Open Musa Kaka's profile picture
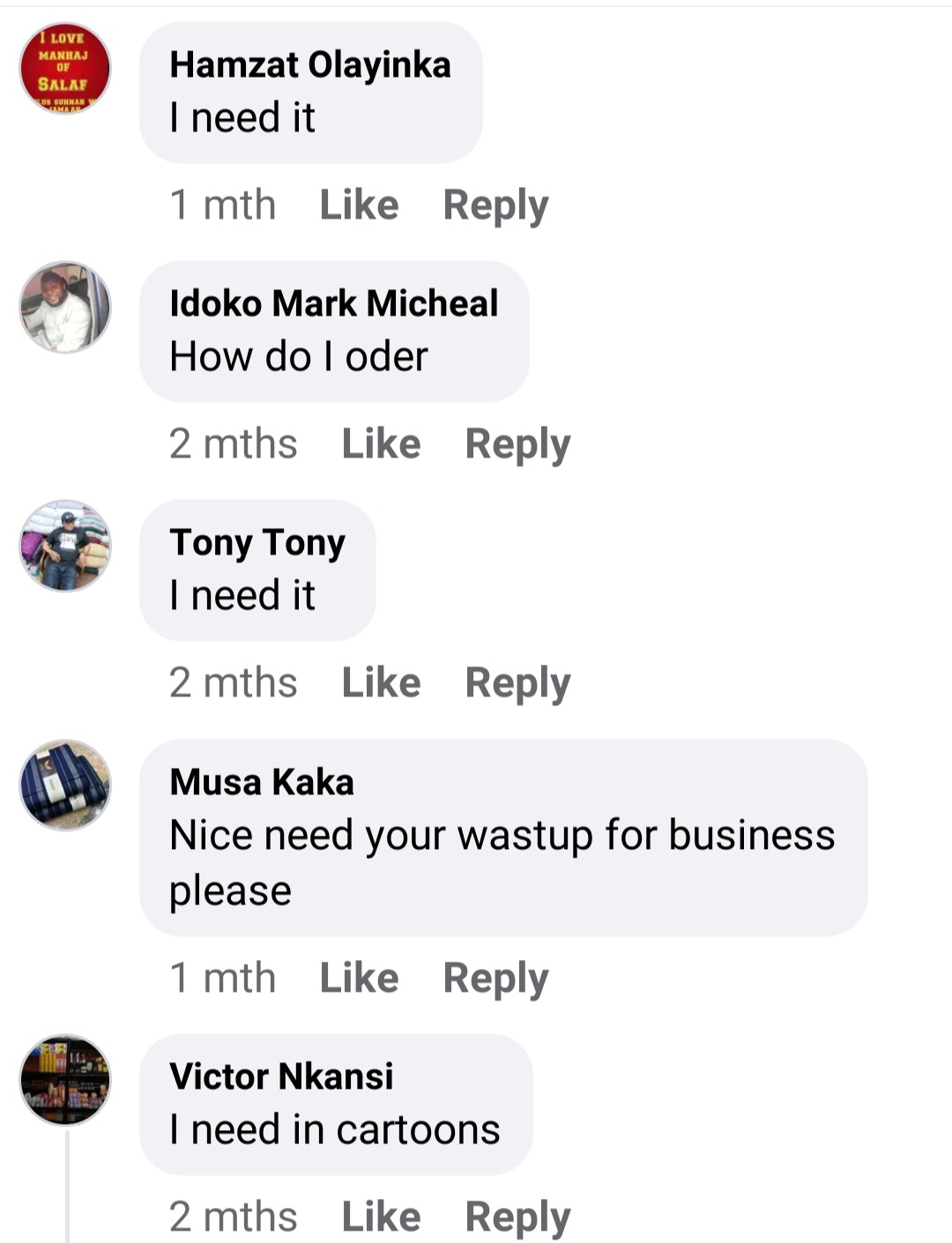This screenshot has height=1243, width=952. (x=65, y=785)
